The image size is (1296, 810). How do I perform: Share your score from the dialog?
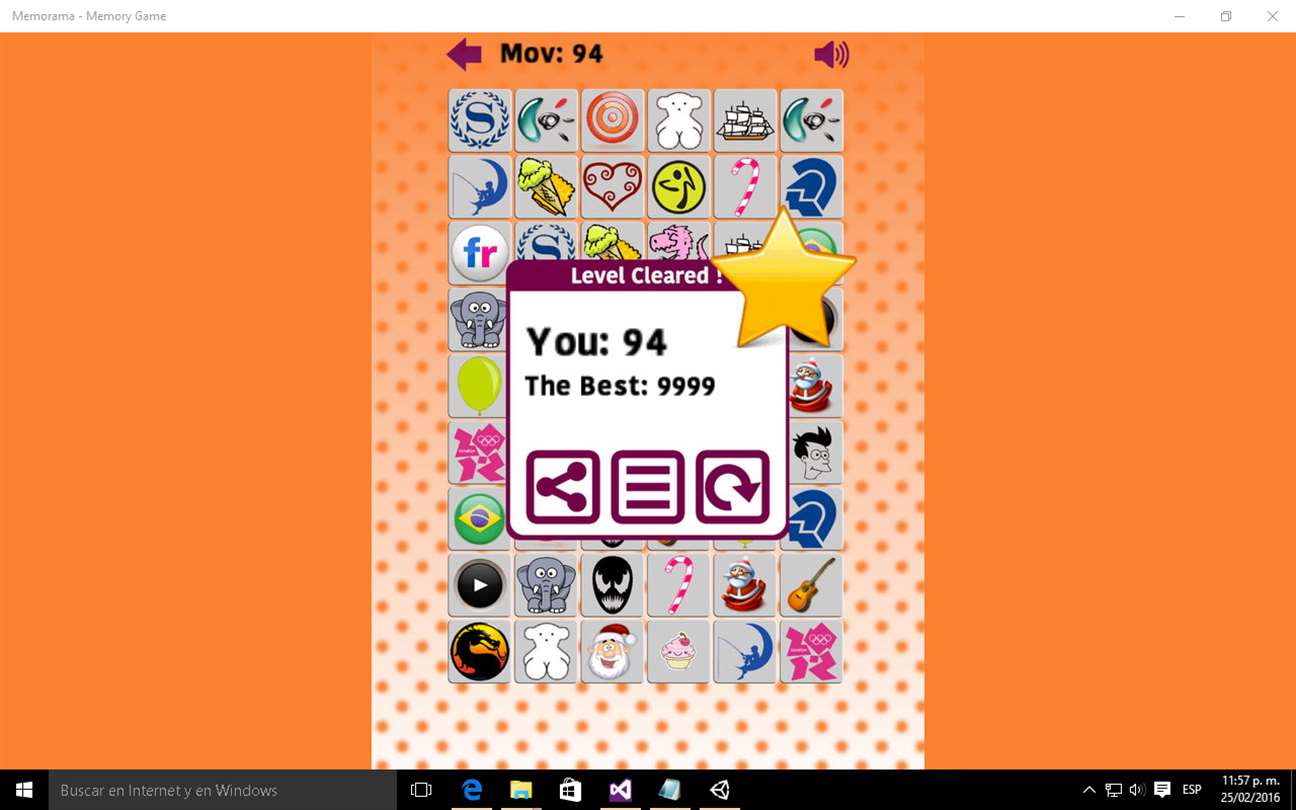pyautogui.click(x=562, y=487)
